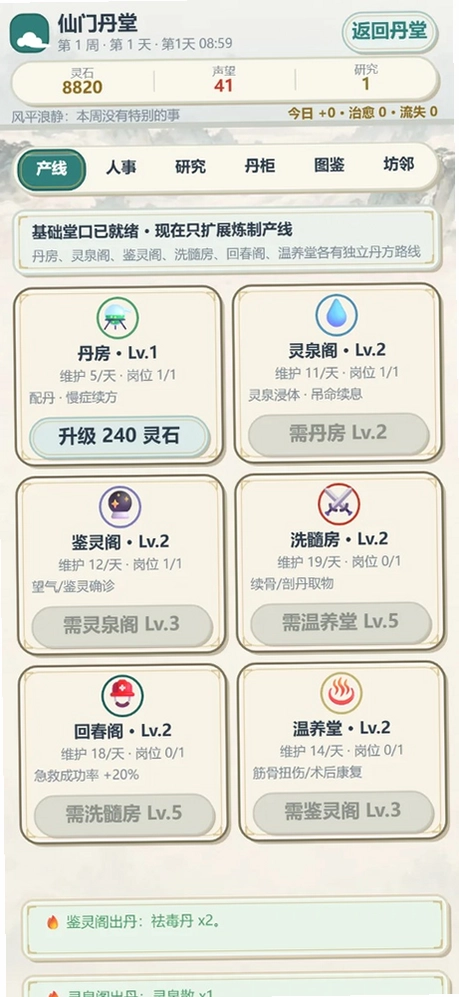Open the 灵泉阁 Lv.2 card
Viewport: 459px width, 997px height.
[x=338, y=373]
